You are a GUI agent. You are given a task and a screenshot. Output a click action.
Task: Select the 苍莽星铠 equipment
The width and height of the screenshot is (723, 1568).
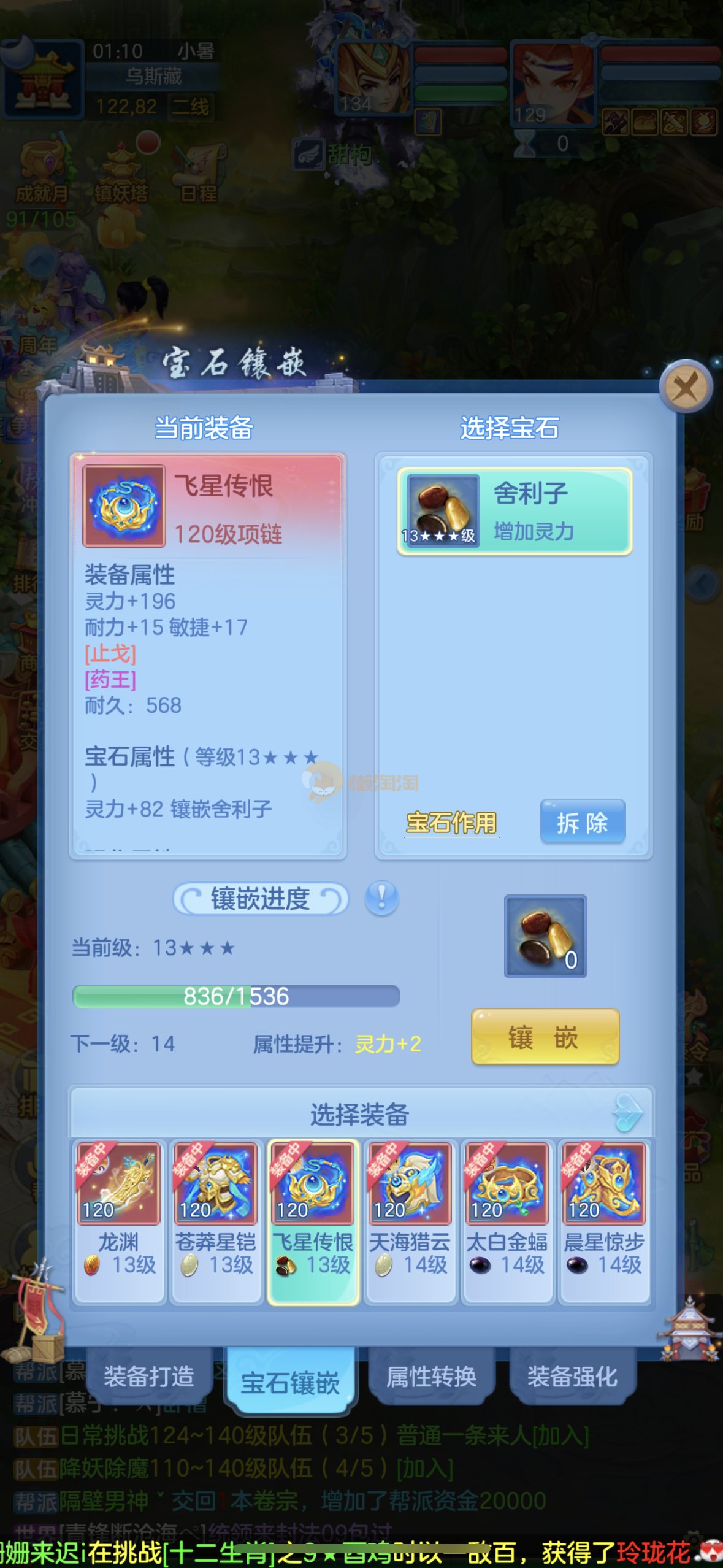tap(216, 1220)
